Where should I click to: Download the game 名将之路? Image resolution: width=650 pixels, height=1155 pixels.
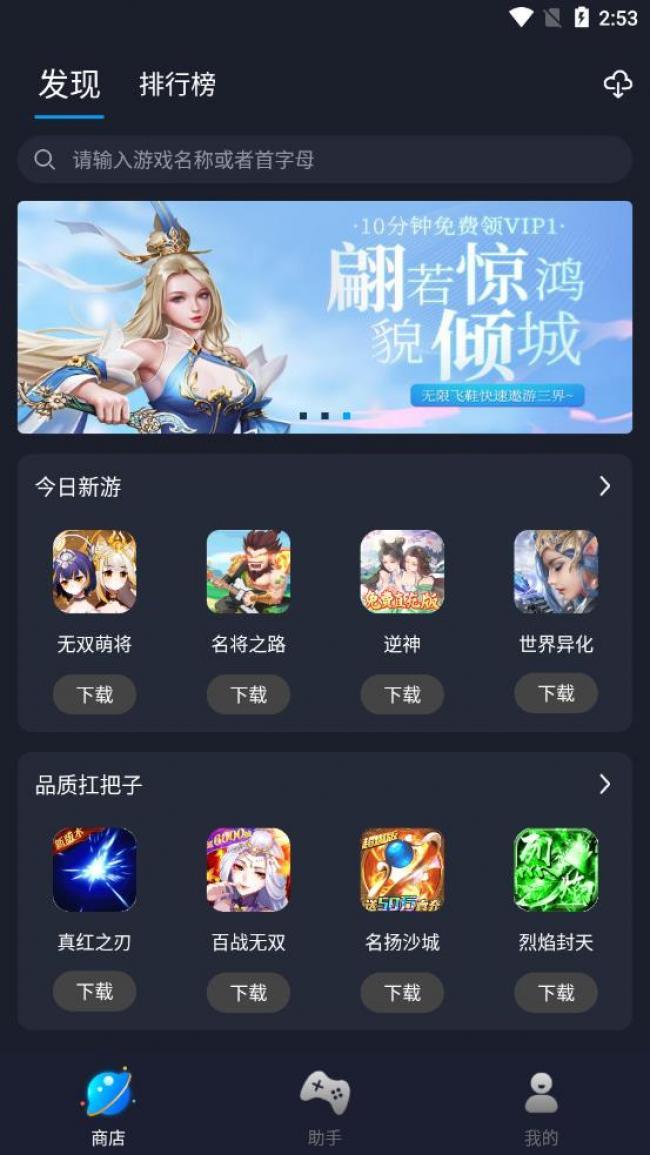click(x=248, y=694)
